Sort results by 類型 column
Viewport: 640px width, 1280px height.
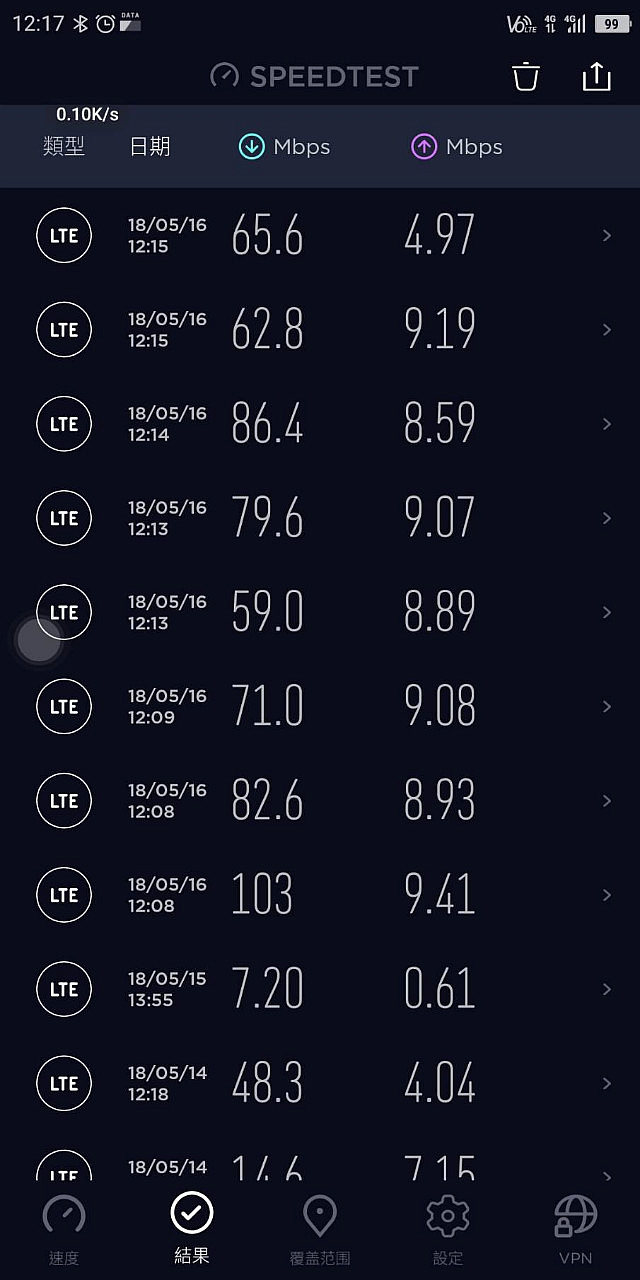click(x=64, y=147)
